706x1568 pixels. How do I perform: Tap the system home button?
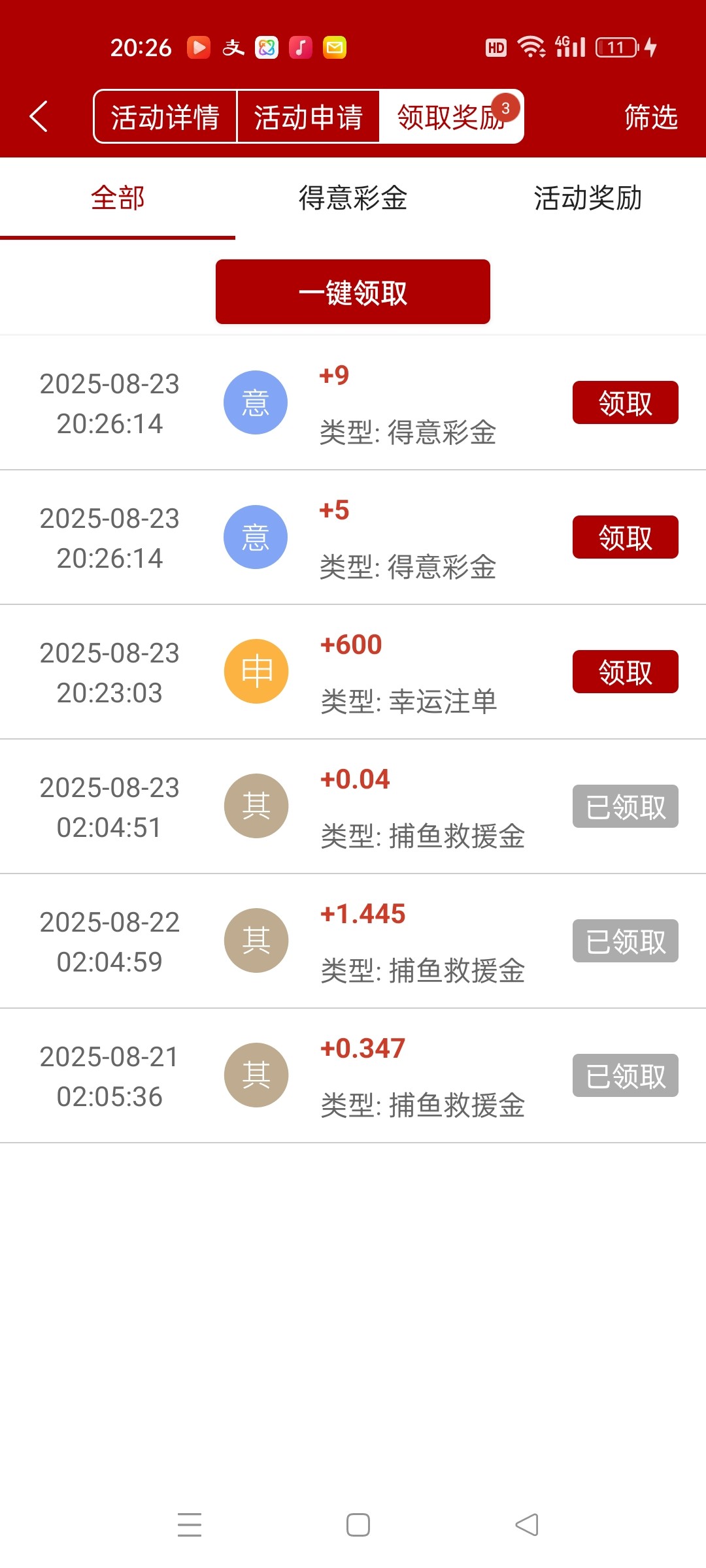point(358,1525)
